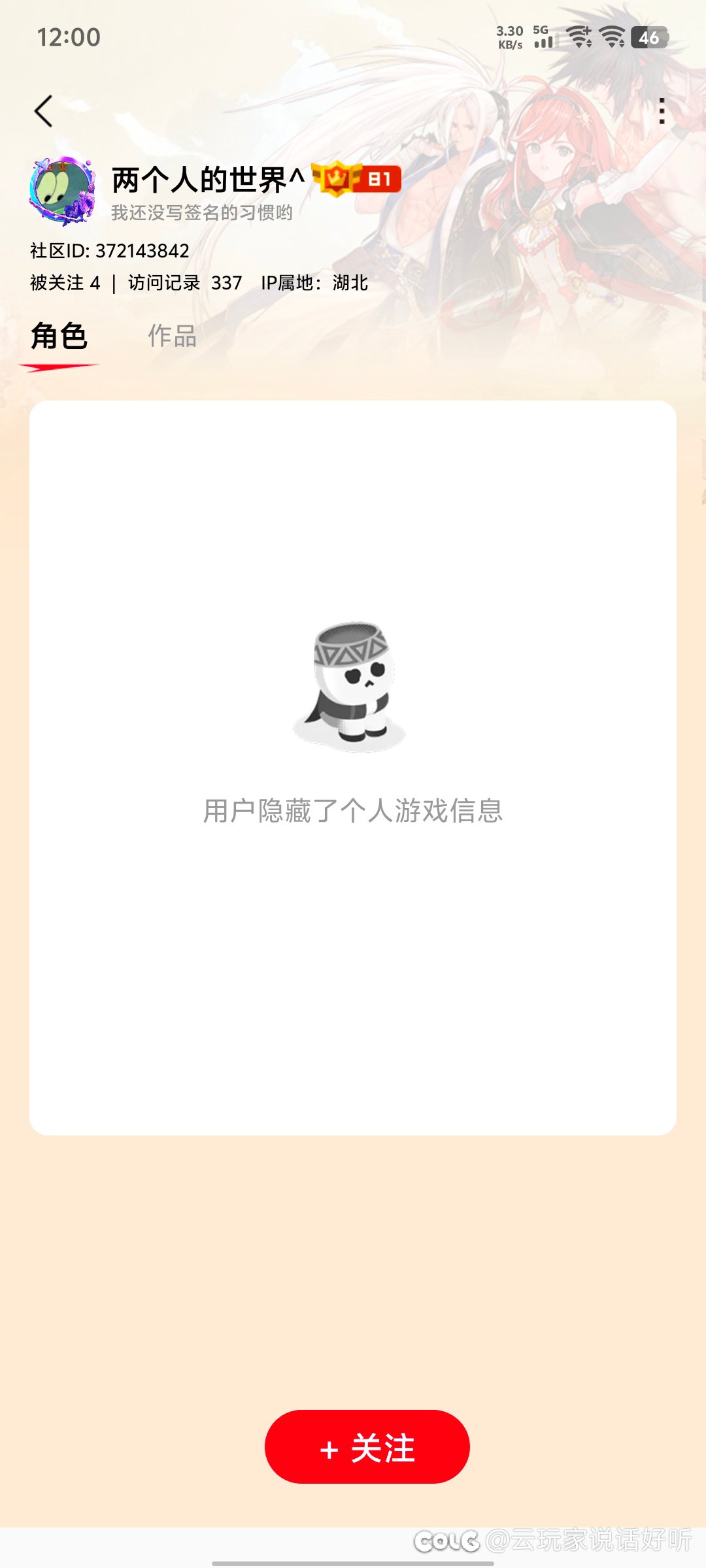706x1568 pixels.
Task: Open the profile avatar of 两个人的世界^
Action: (63, 191)
